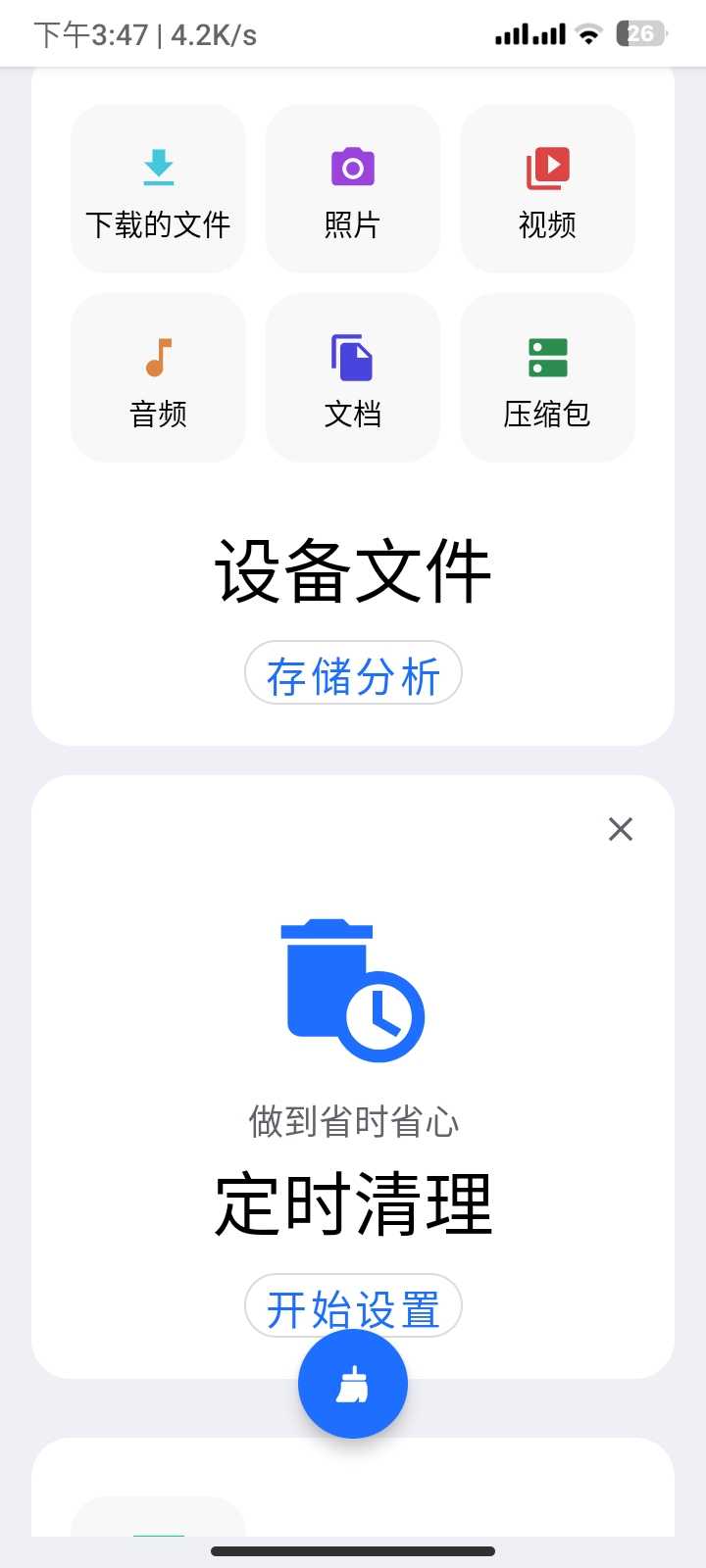Dismiss the 定时清理 card
706x1568 pixels.
tap(620, 829)
